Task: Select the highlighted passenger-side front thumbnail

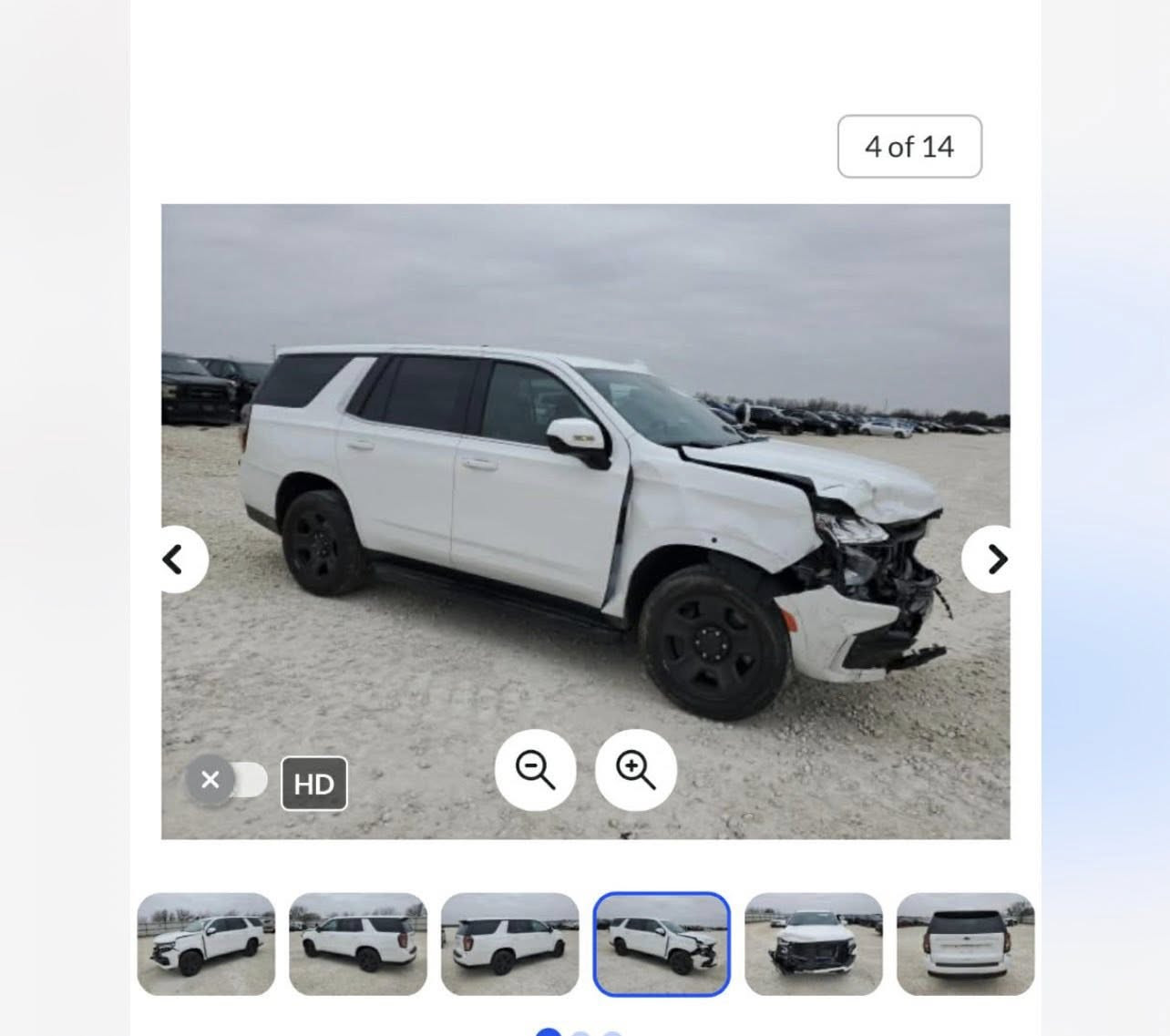Action: (662, 944)
